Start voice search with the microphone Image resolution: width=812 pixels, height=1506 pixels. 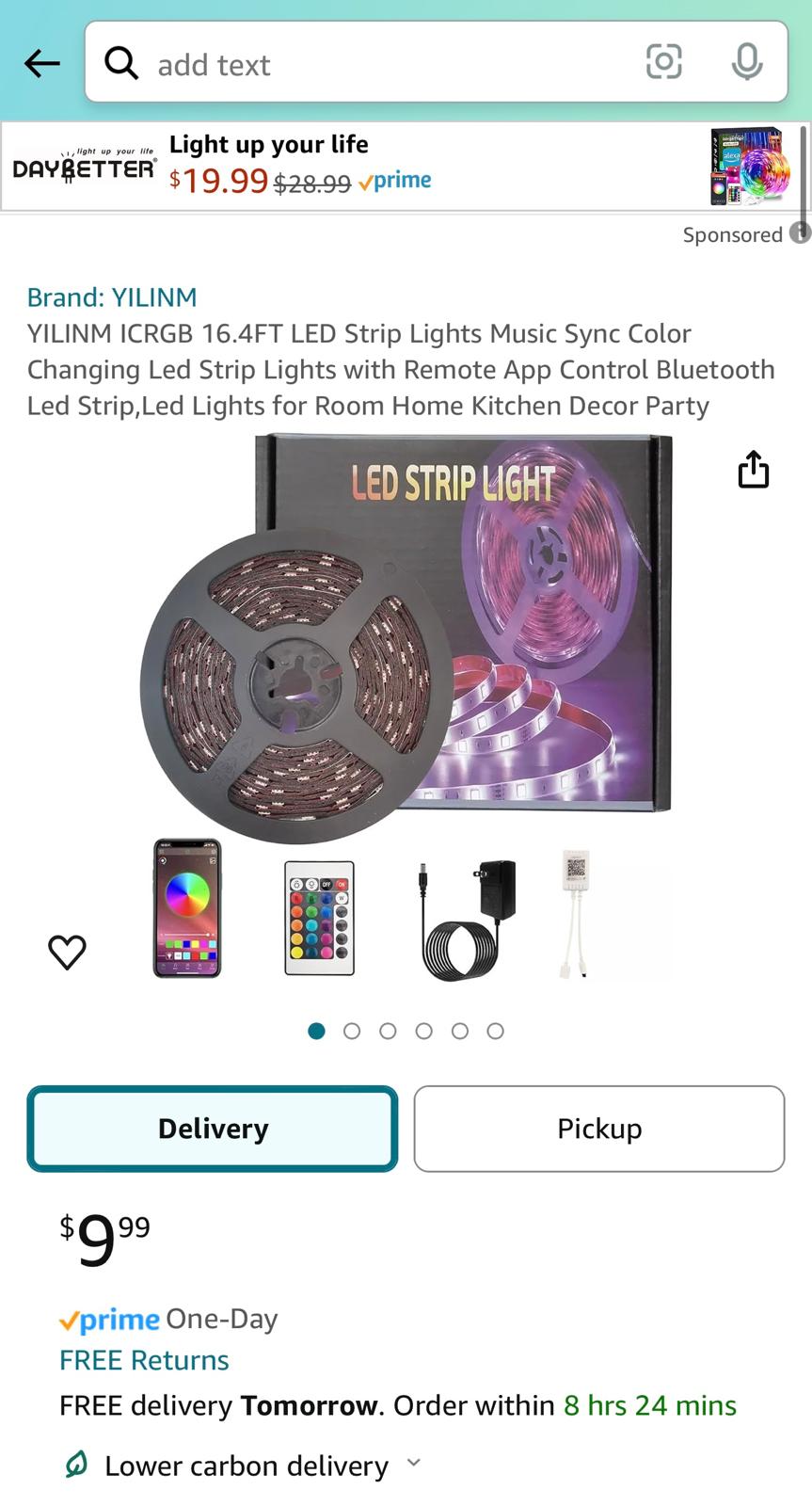click(747, 63)
